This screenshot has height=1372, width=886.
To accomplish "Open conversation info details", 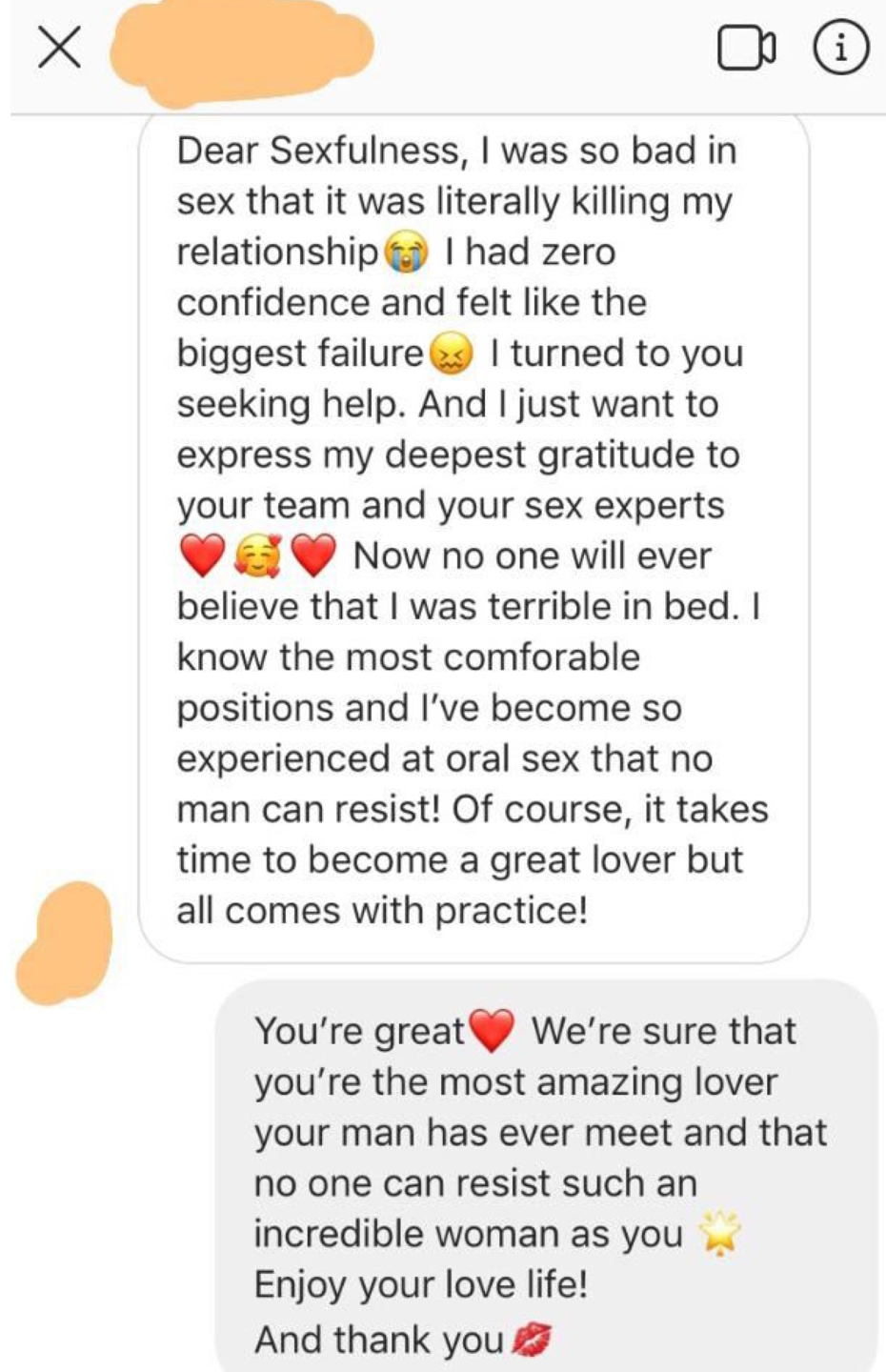I will point(840,50).
